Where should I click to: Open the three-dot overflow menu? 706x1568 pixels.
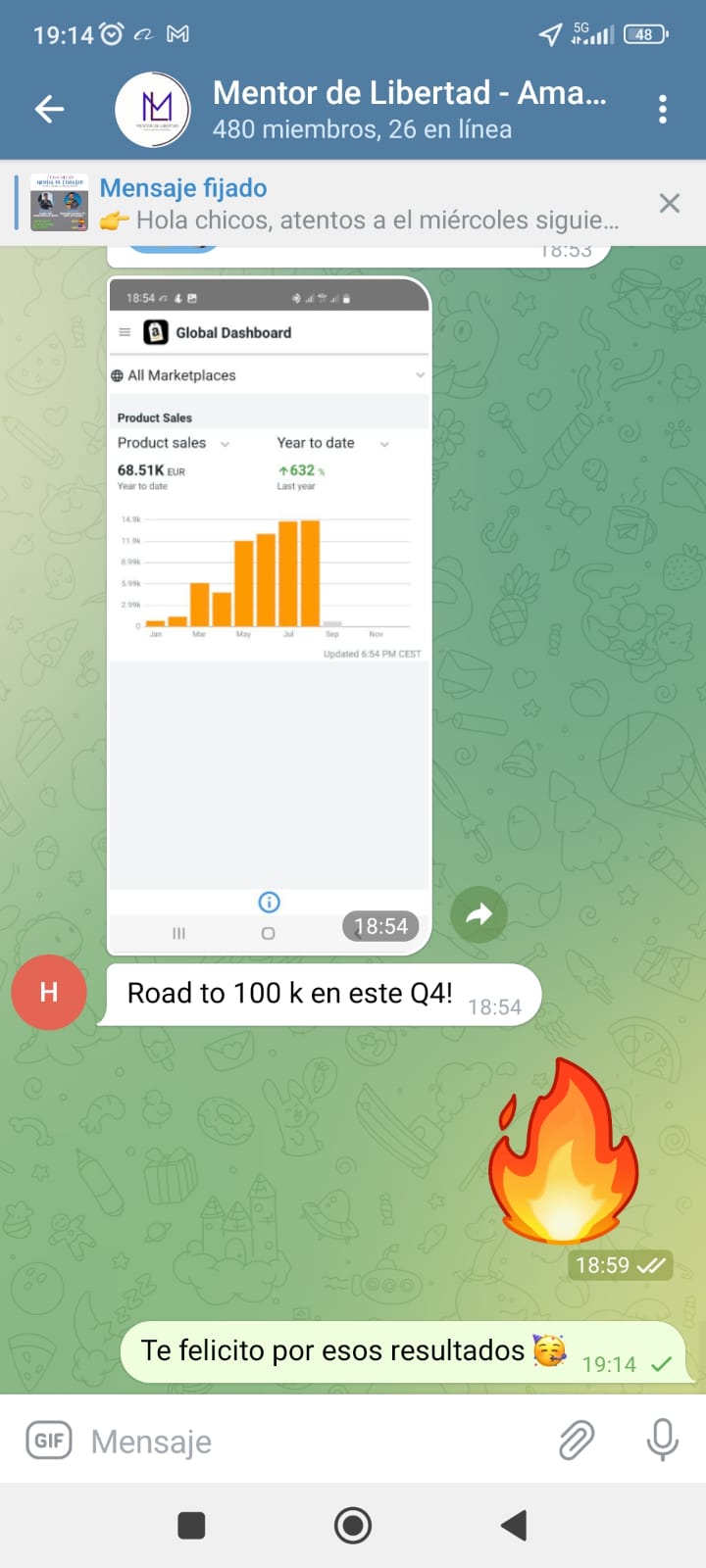click(x=663, y=109)
